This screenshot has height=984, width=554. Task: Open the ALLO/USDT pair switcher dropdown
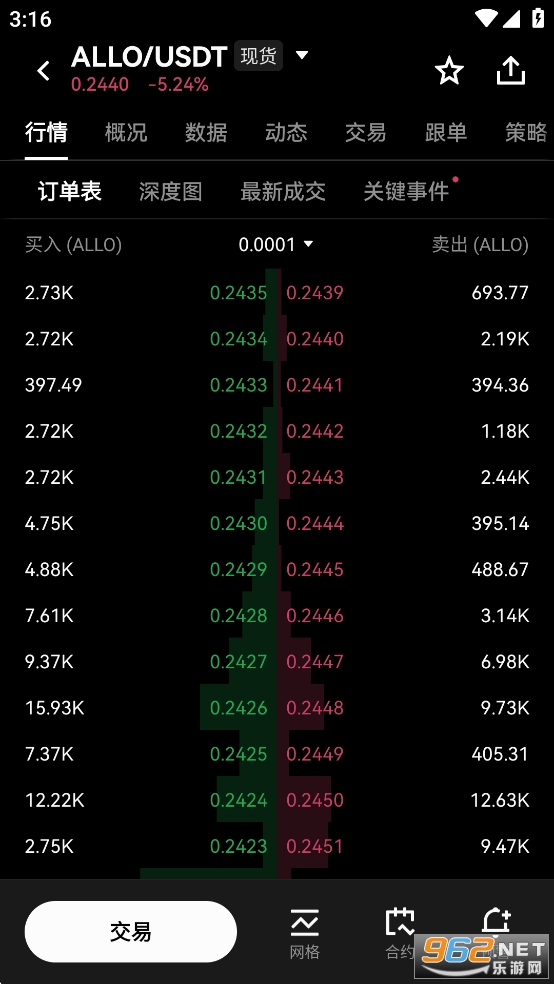(302, 55)
